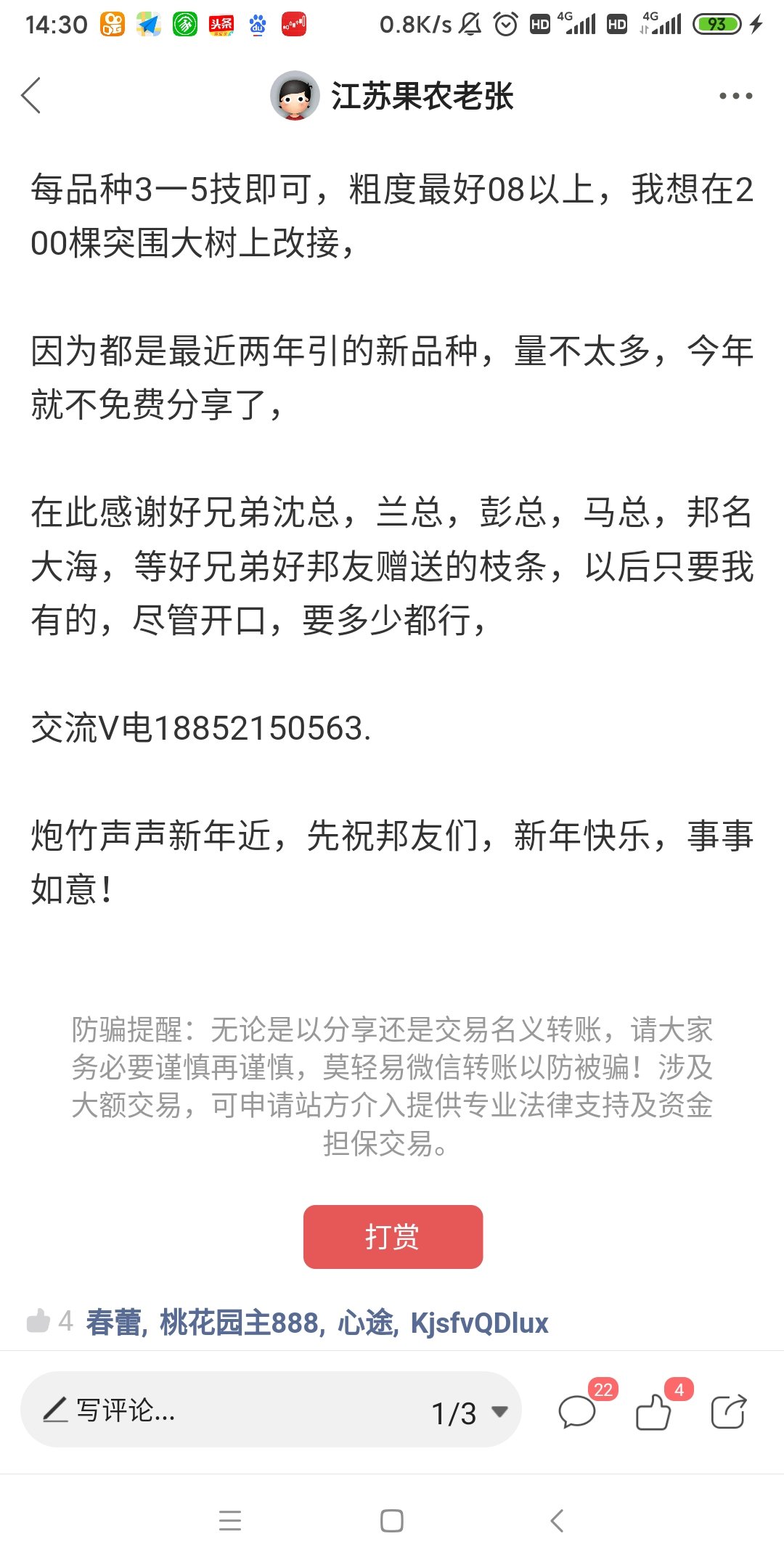The width and height of the screenshot is (784, 1568).
Task: Go to the system home screen
Action: coord(392,1521)
